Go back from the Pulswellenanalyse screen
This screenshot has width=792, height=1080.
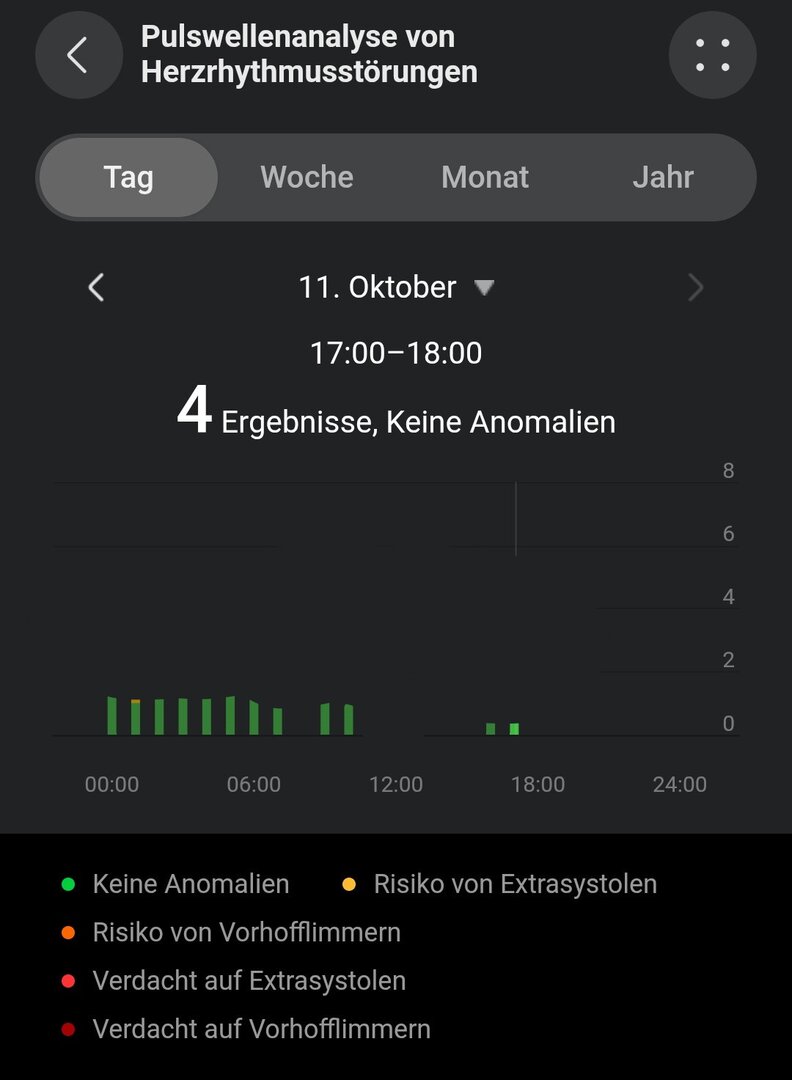(78, 55)
